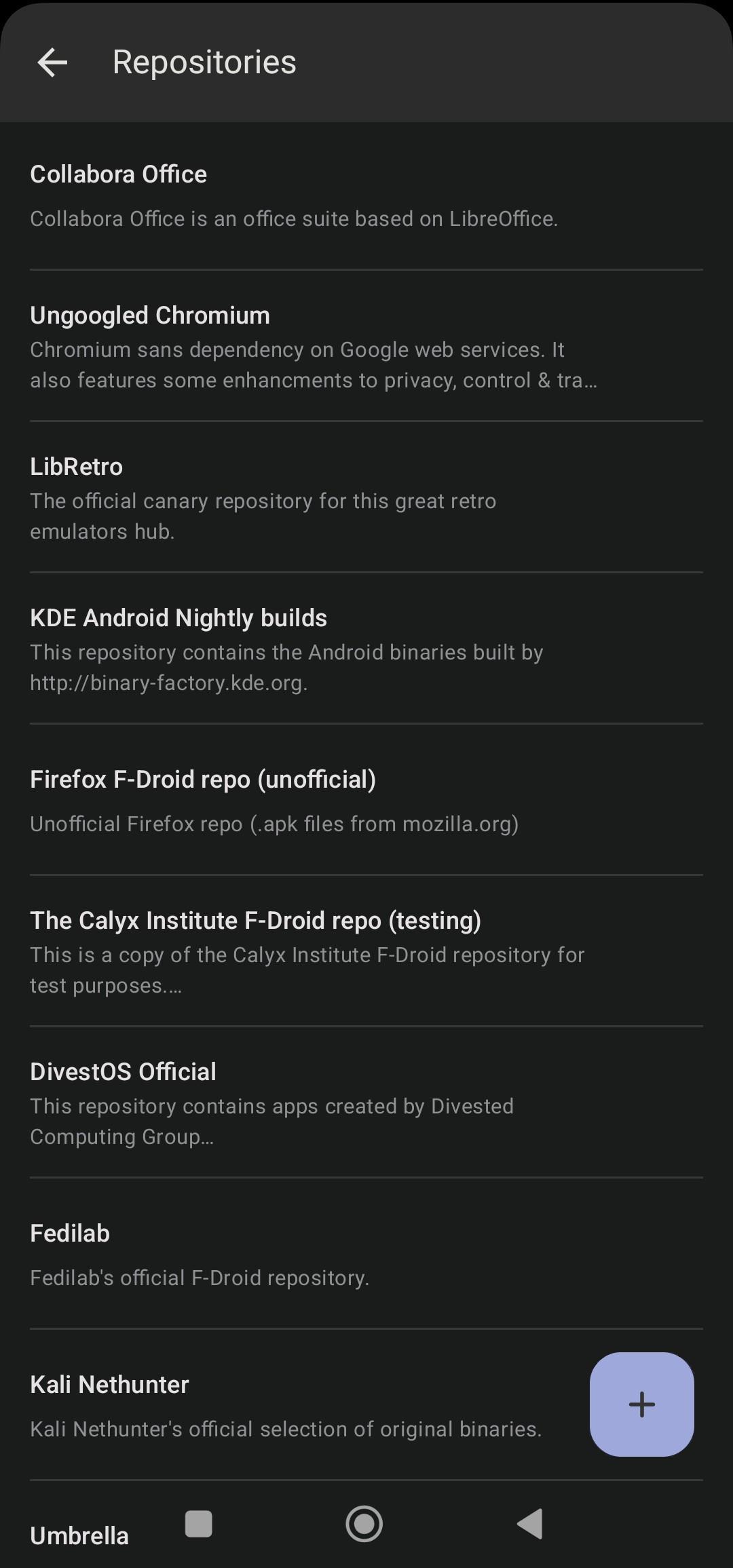Add a new repository with the plus button
The image size is (733, 1568).
pyautogui.click(x=641, y=1406)
